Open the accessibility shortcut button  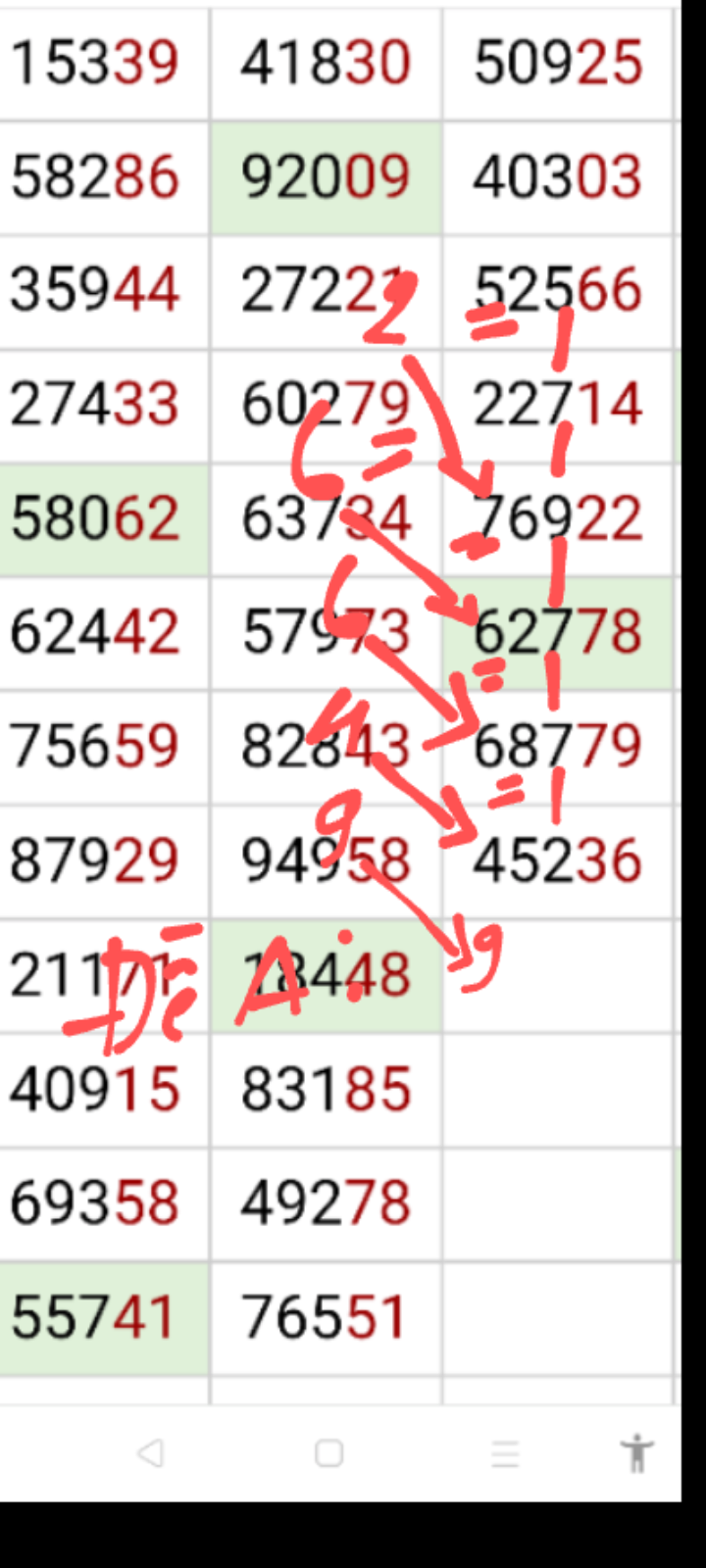pos(637,1452)
